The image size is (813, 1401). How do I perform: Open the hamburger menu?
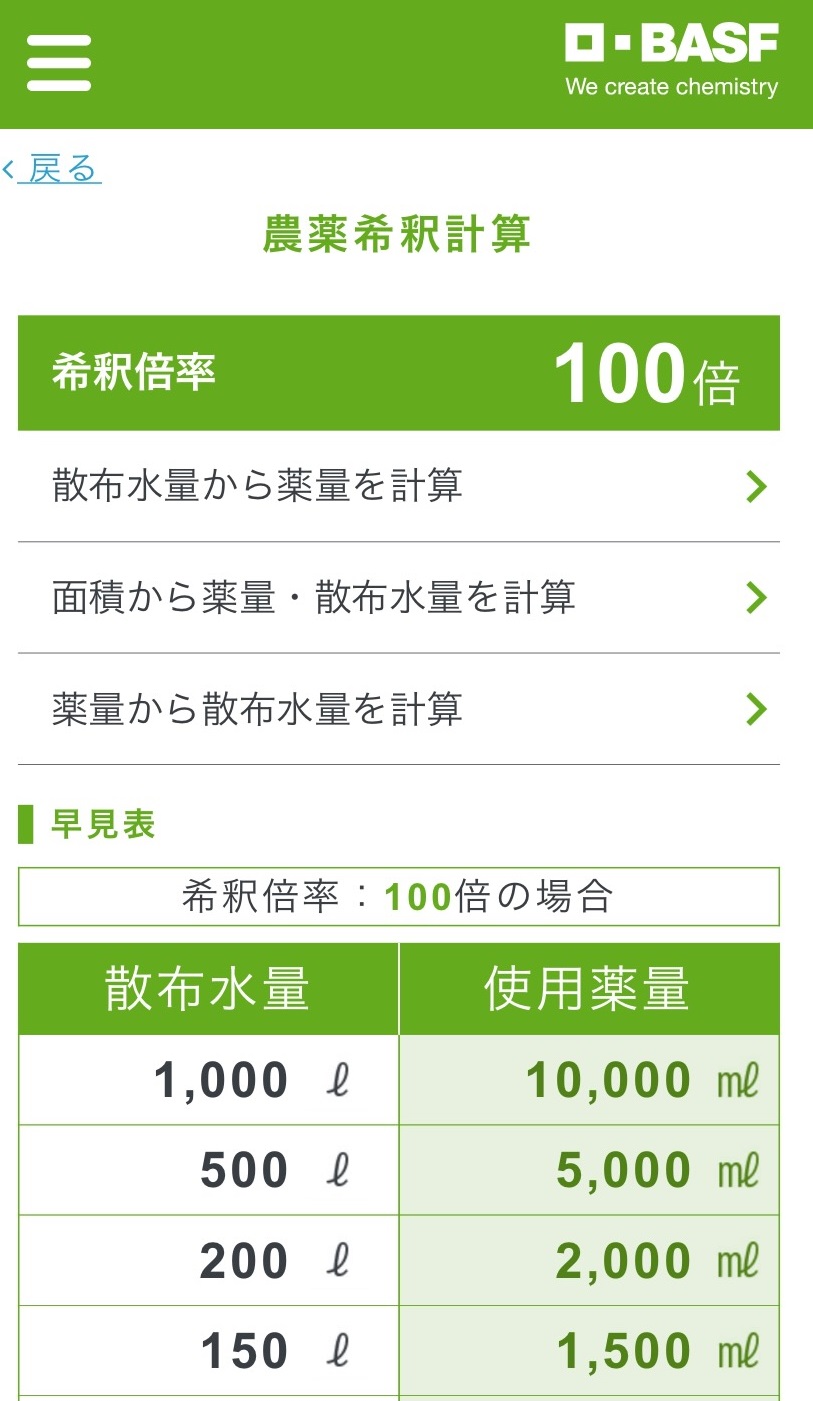pyautogui.click(x=59, y=63)
